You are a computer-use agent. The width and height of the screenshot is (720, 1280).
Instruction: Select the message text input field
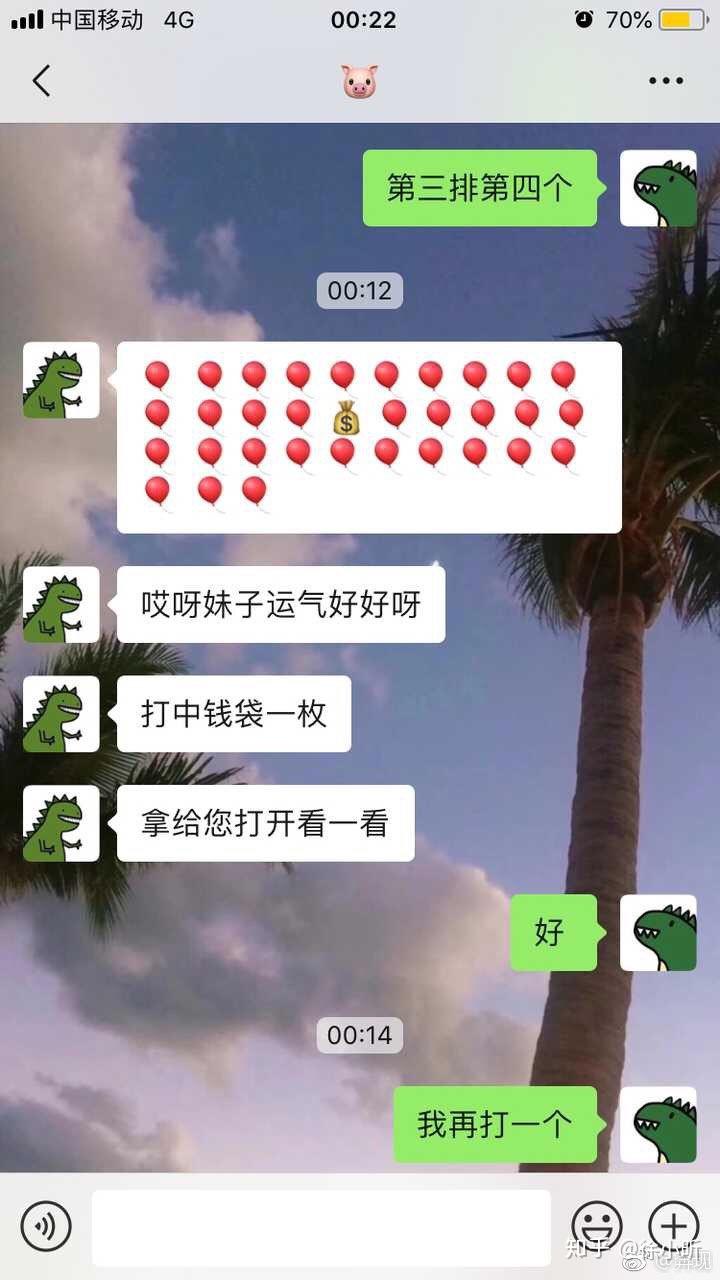(320, 1225)
